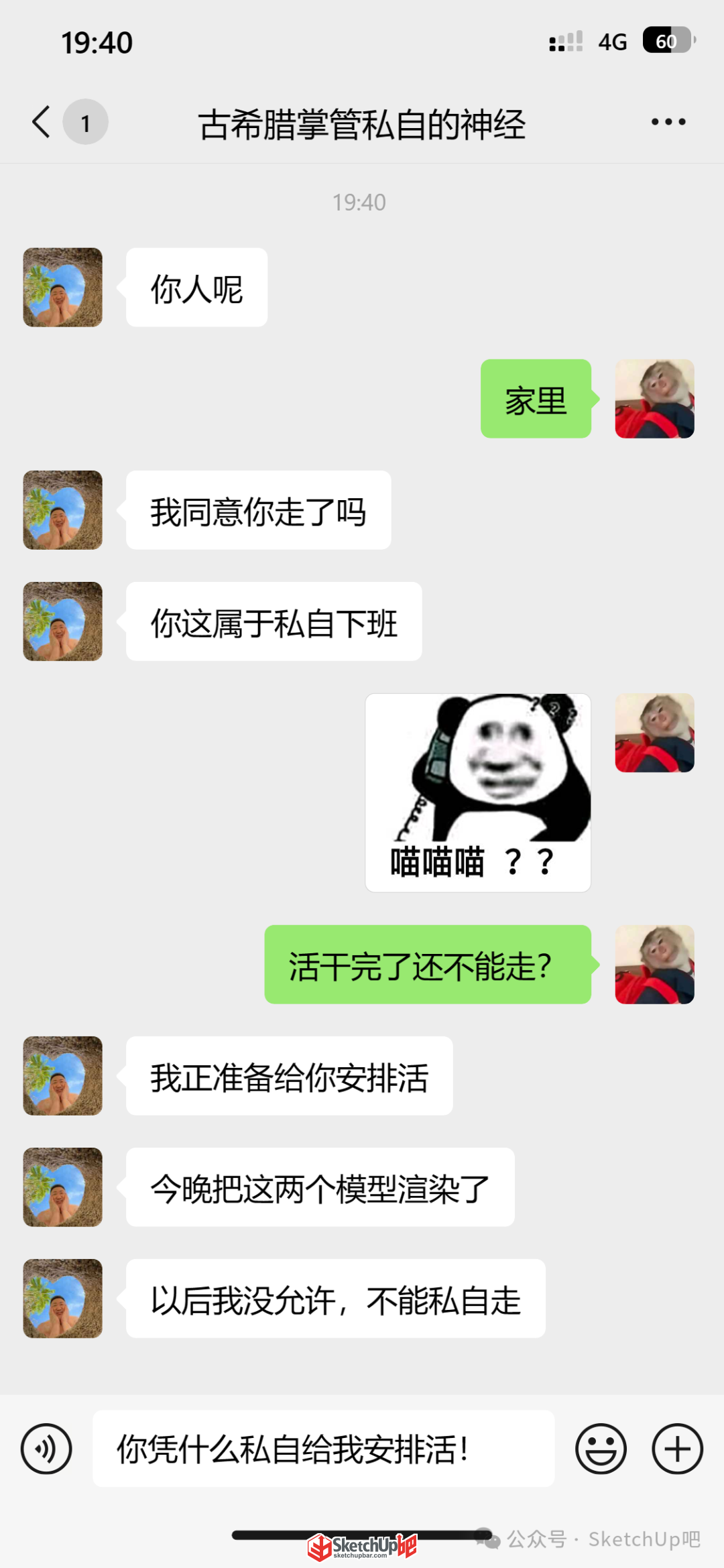Viewport: 724px width, 1568px height.
Task: Go back to the chat list
Action: point(42,122)
